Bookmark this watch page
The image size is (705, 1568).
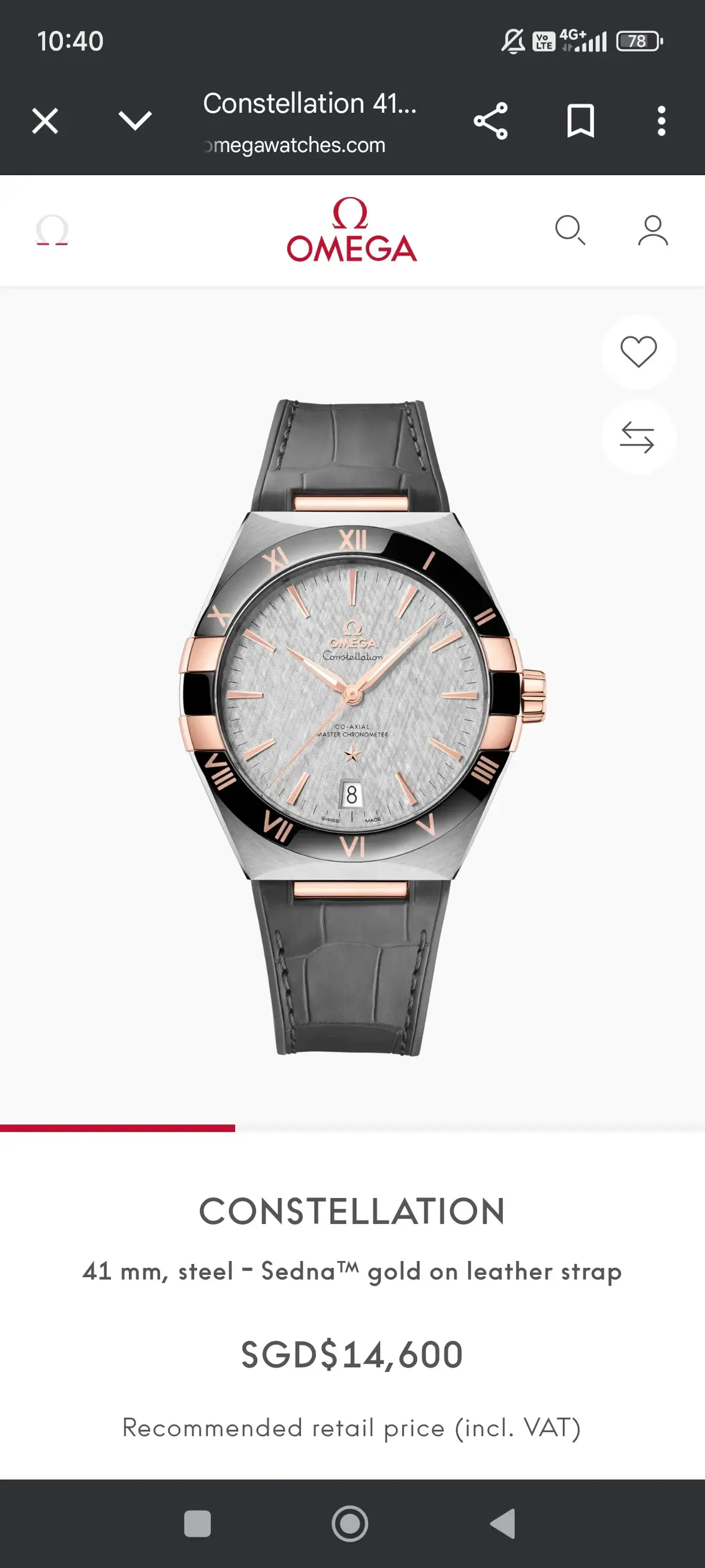[x=582, y=121]
